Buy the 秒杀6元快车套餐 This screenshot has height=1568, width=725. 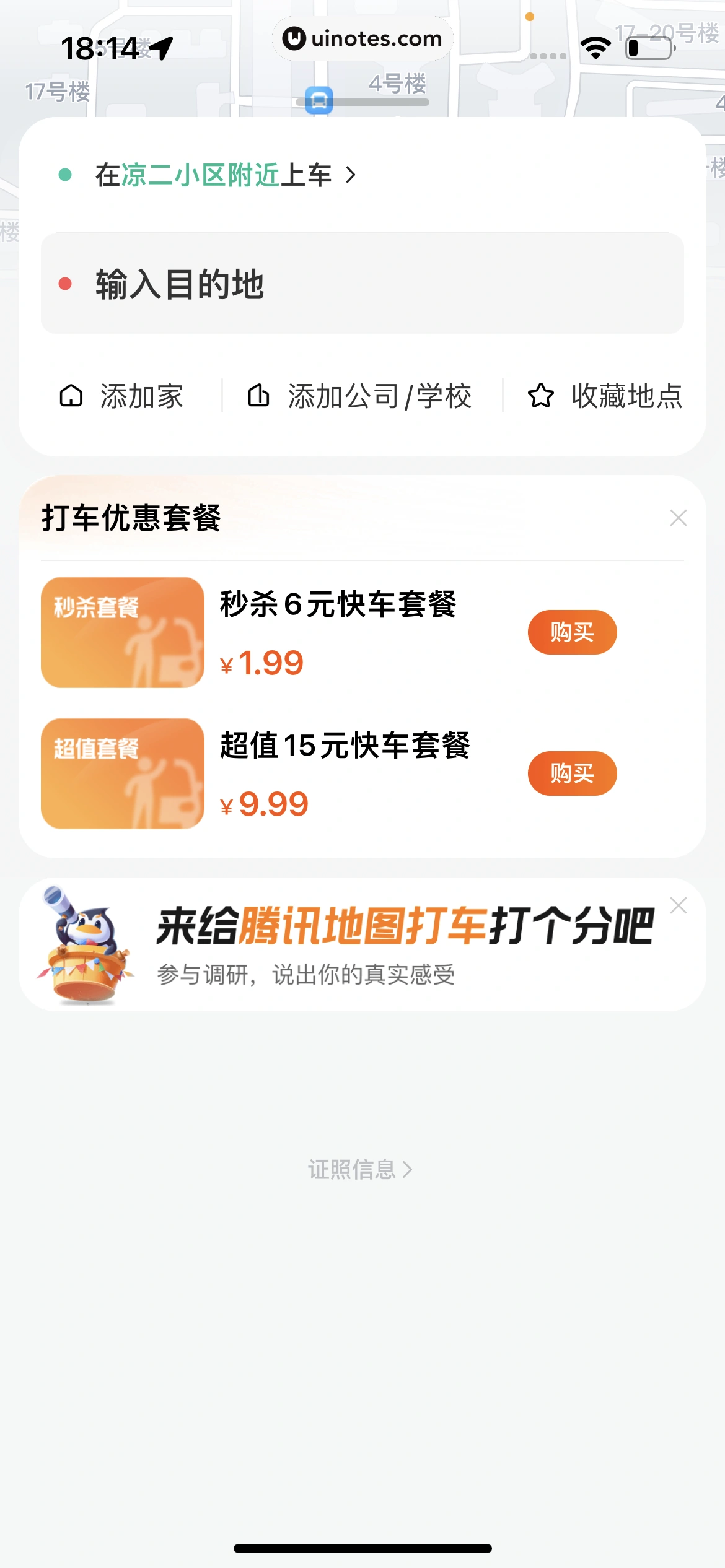coord(572,632)
